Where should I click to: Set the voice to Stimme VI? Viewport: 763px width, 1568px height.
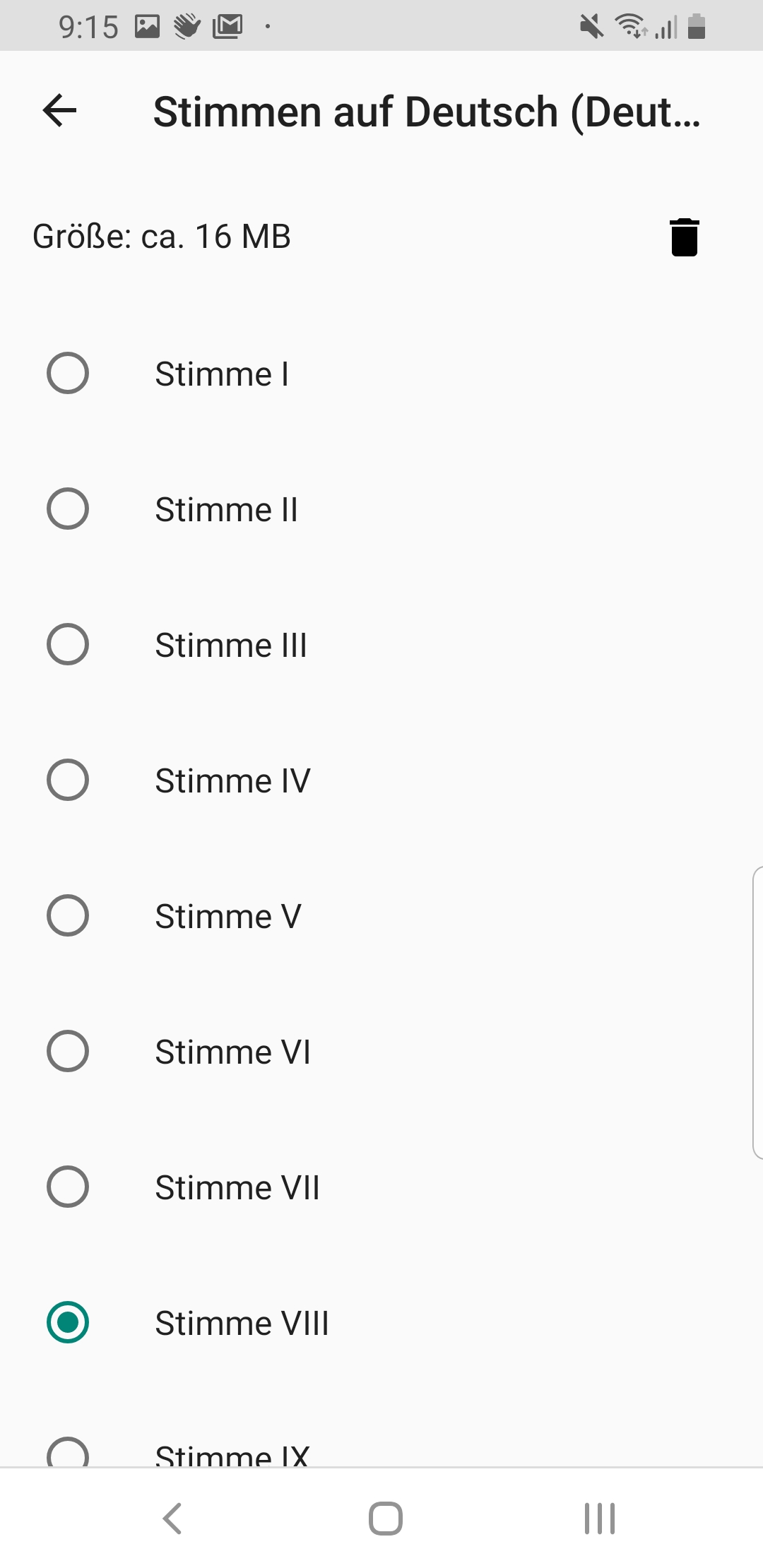[x=68, y=1052]
